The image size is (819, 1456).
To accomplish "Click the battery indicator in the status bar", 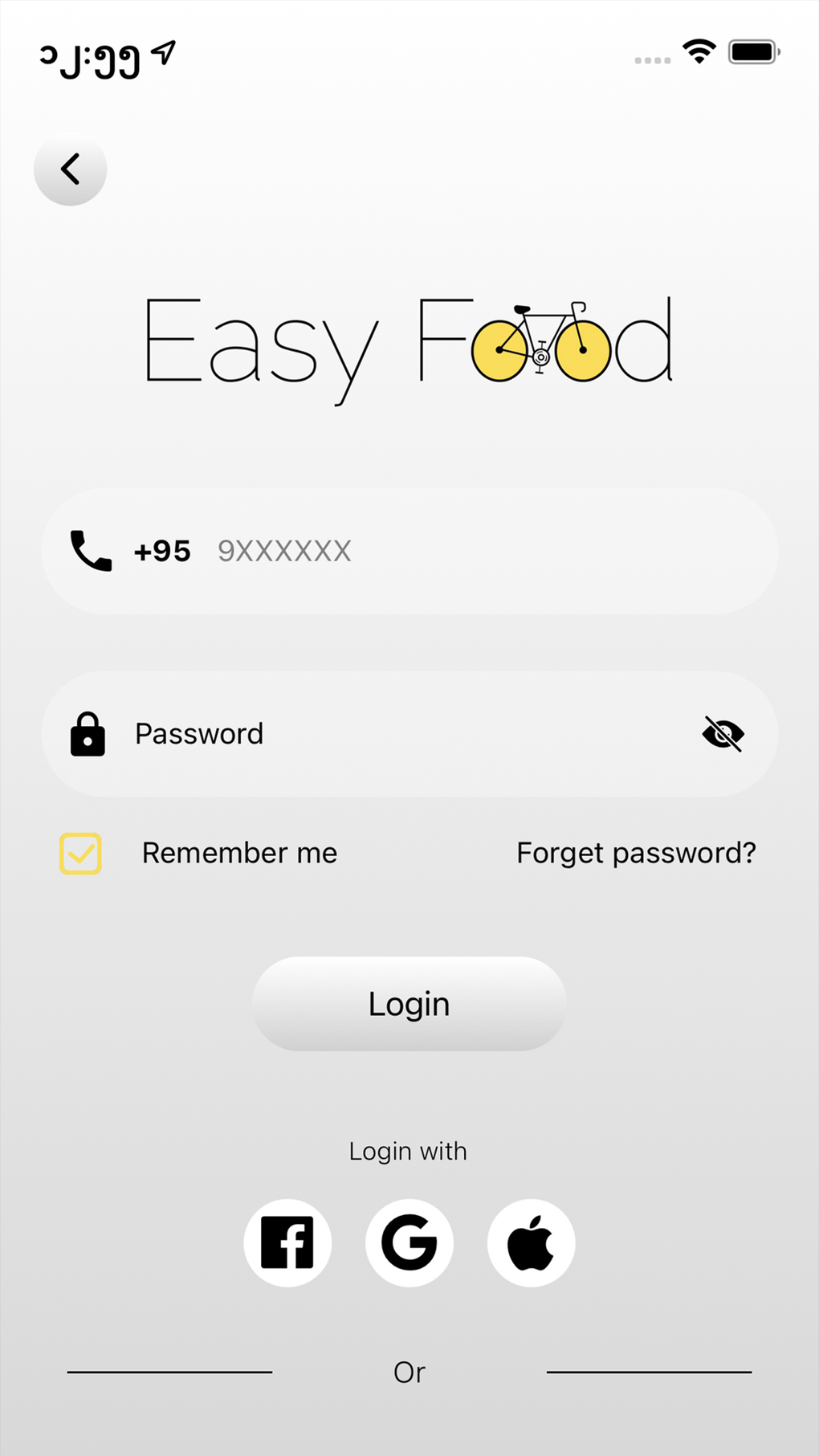I will [753, 51].
